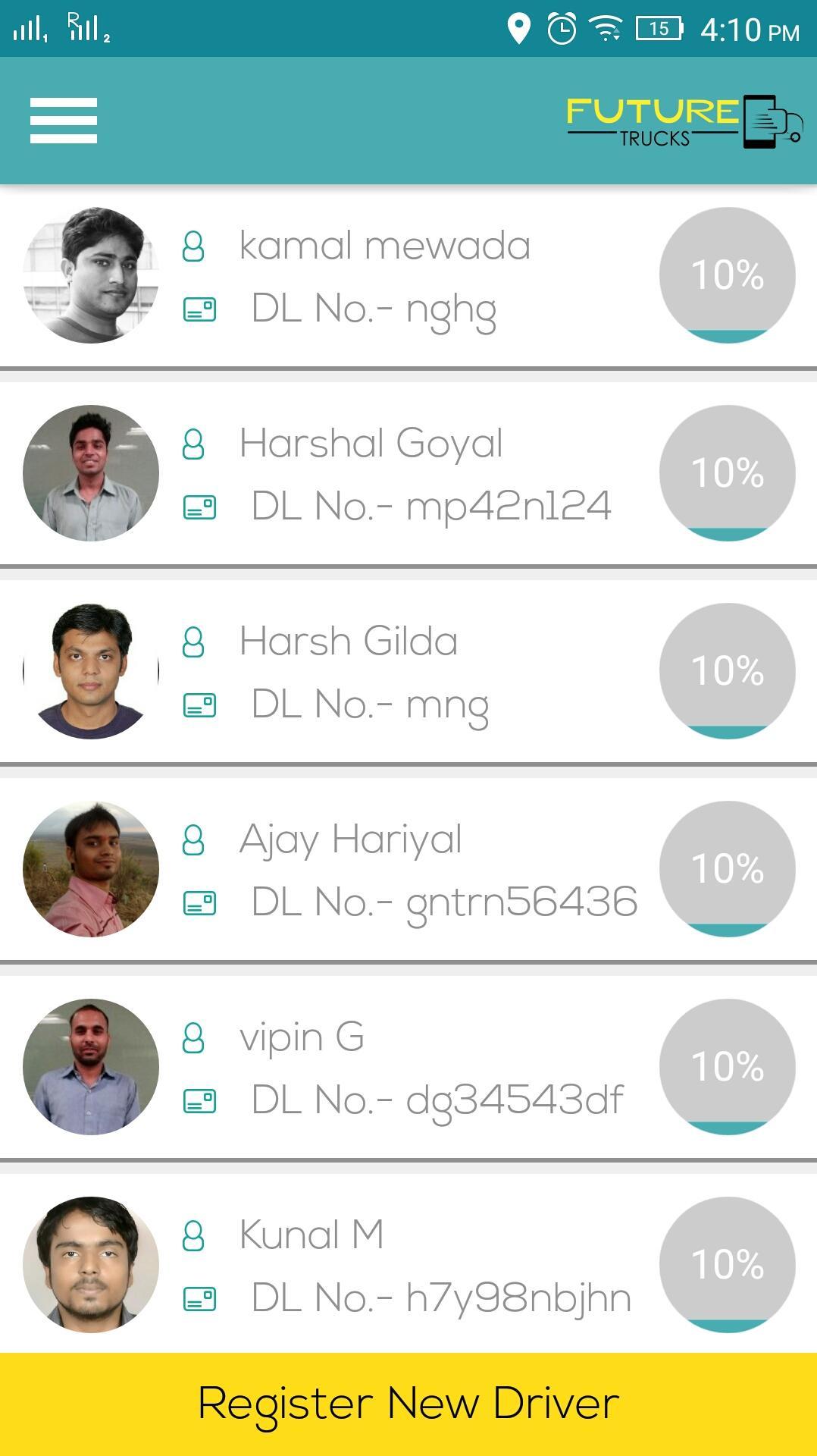Select the Harsh Gilda driver row
The image size is (817, 1456).
384,672
